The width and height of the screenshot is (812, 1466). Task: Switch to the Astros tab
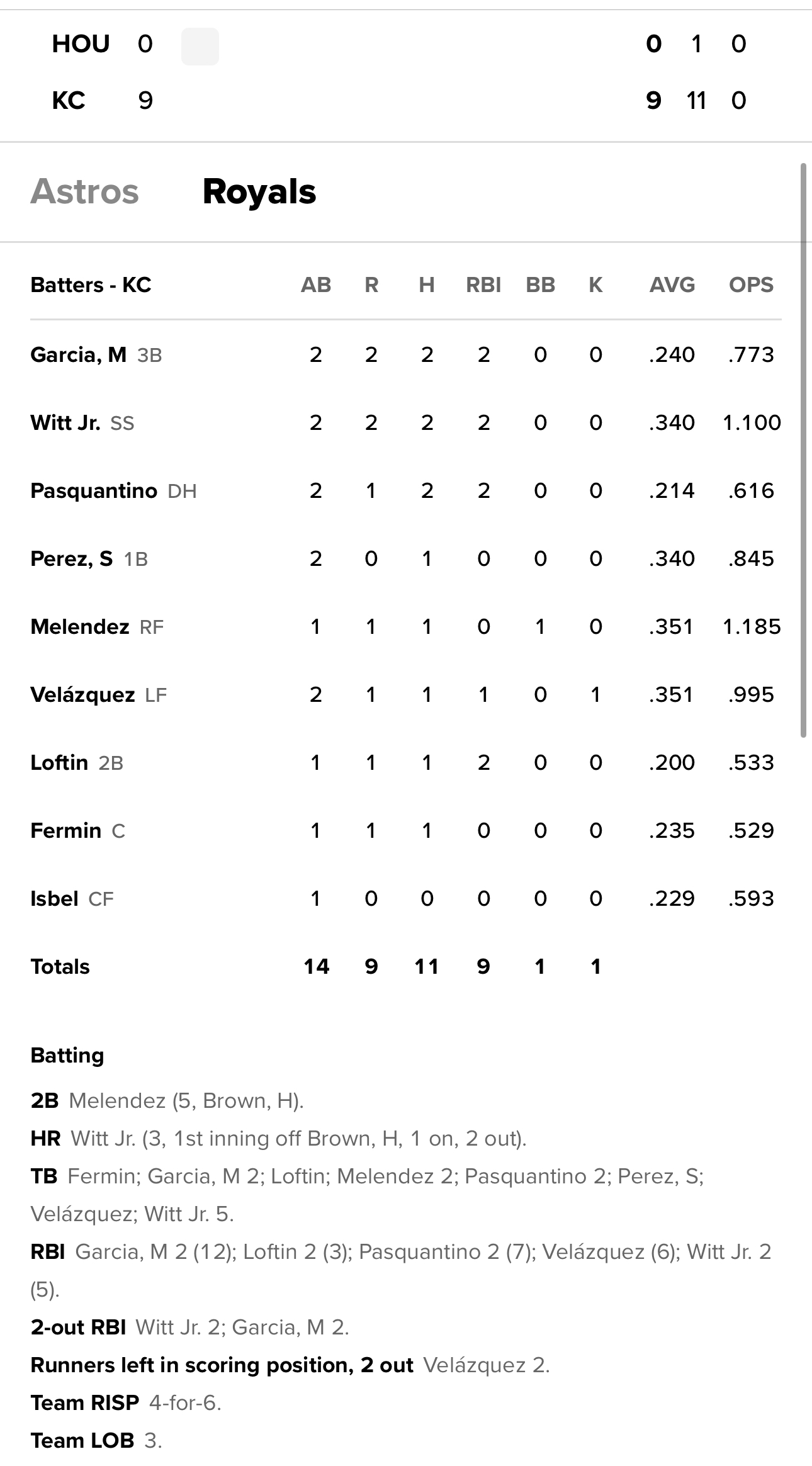84,192
